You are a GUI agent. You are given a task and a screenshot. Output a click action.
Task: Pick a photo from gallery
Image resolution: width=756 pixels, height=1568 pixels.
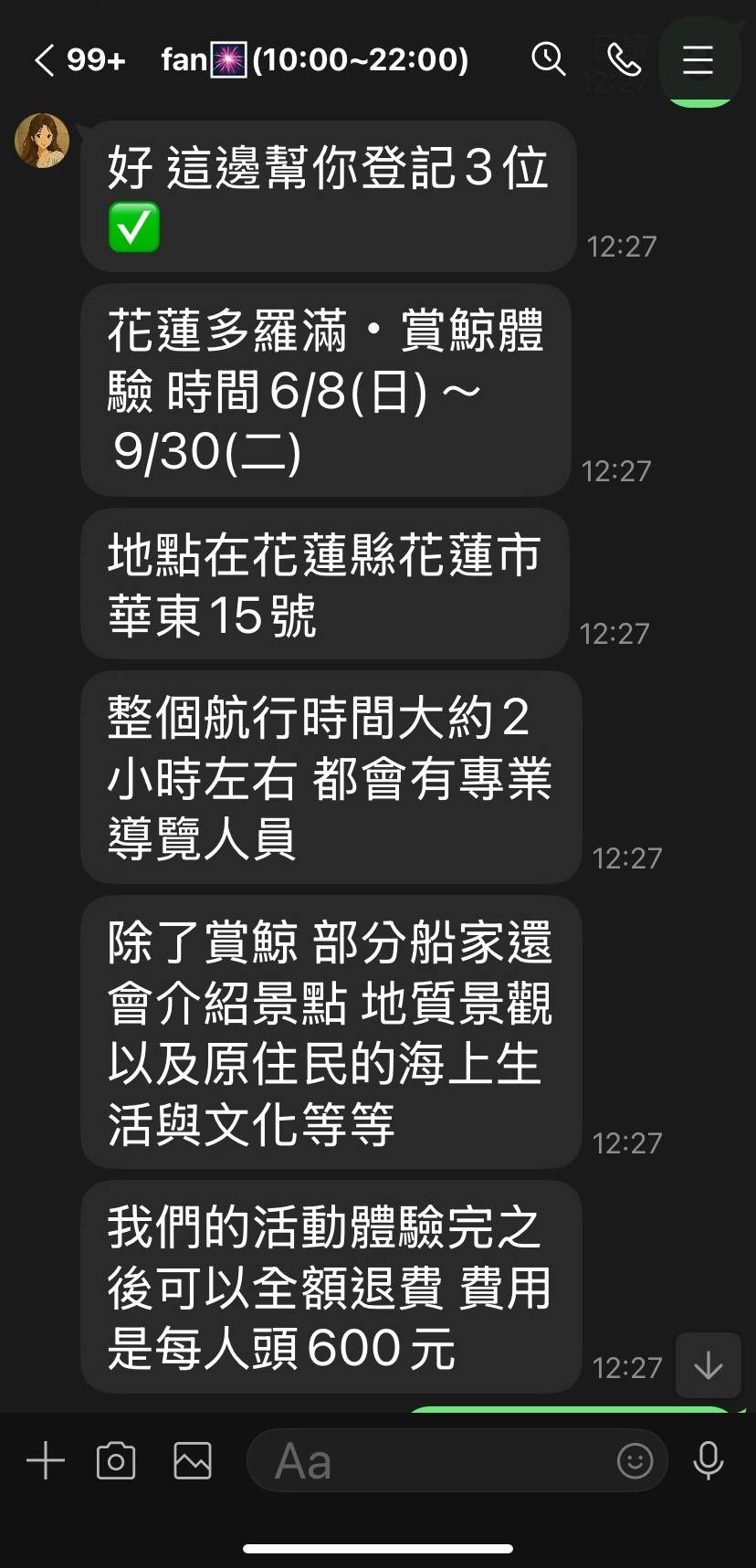193,1460
